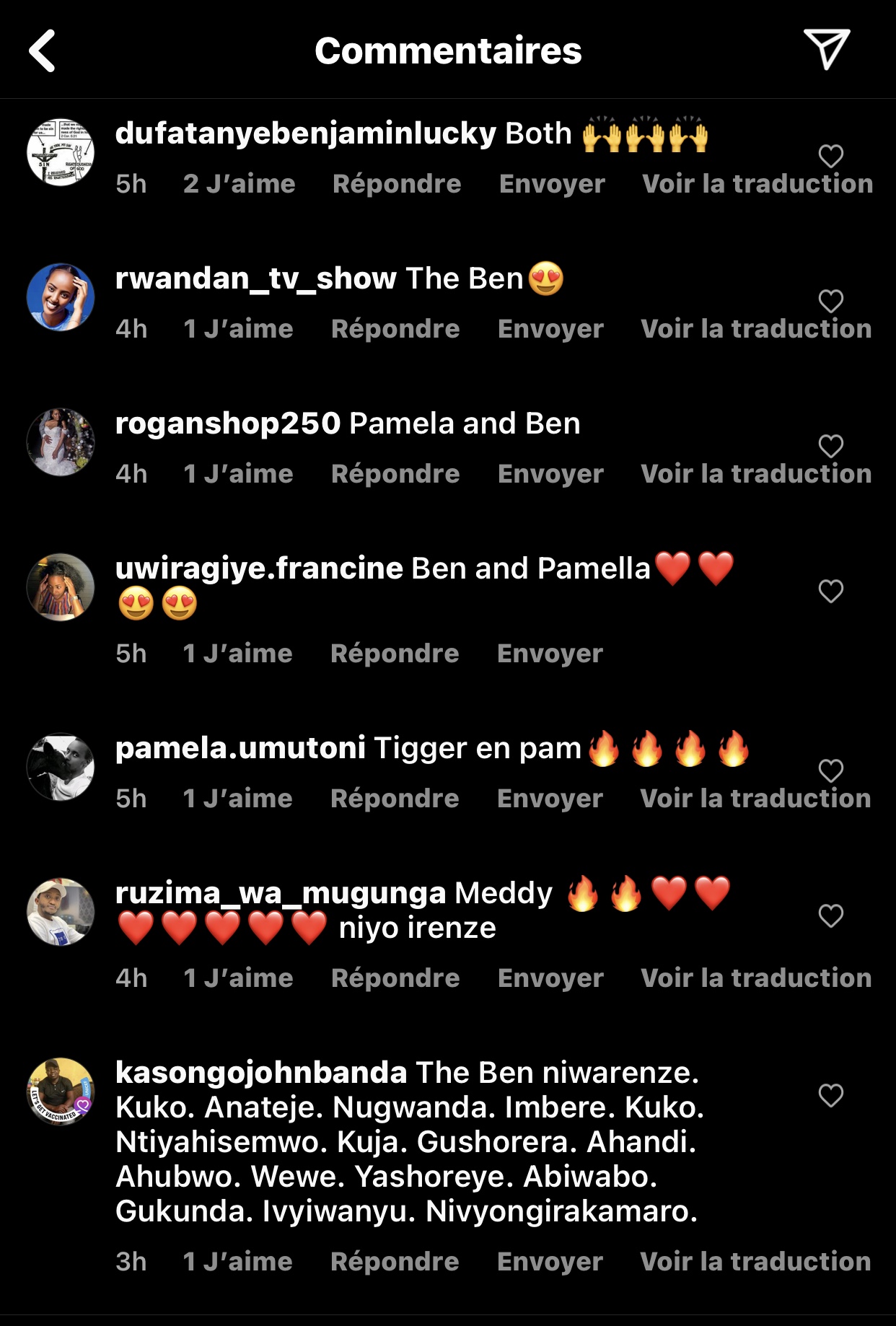Reply to pamela.umutoni's comment
896x1326 pixels.
tap(394, 799)
